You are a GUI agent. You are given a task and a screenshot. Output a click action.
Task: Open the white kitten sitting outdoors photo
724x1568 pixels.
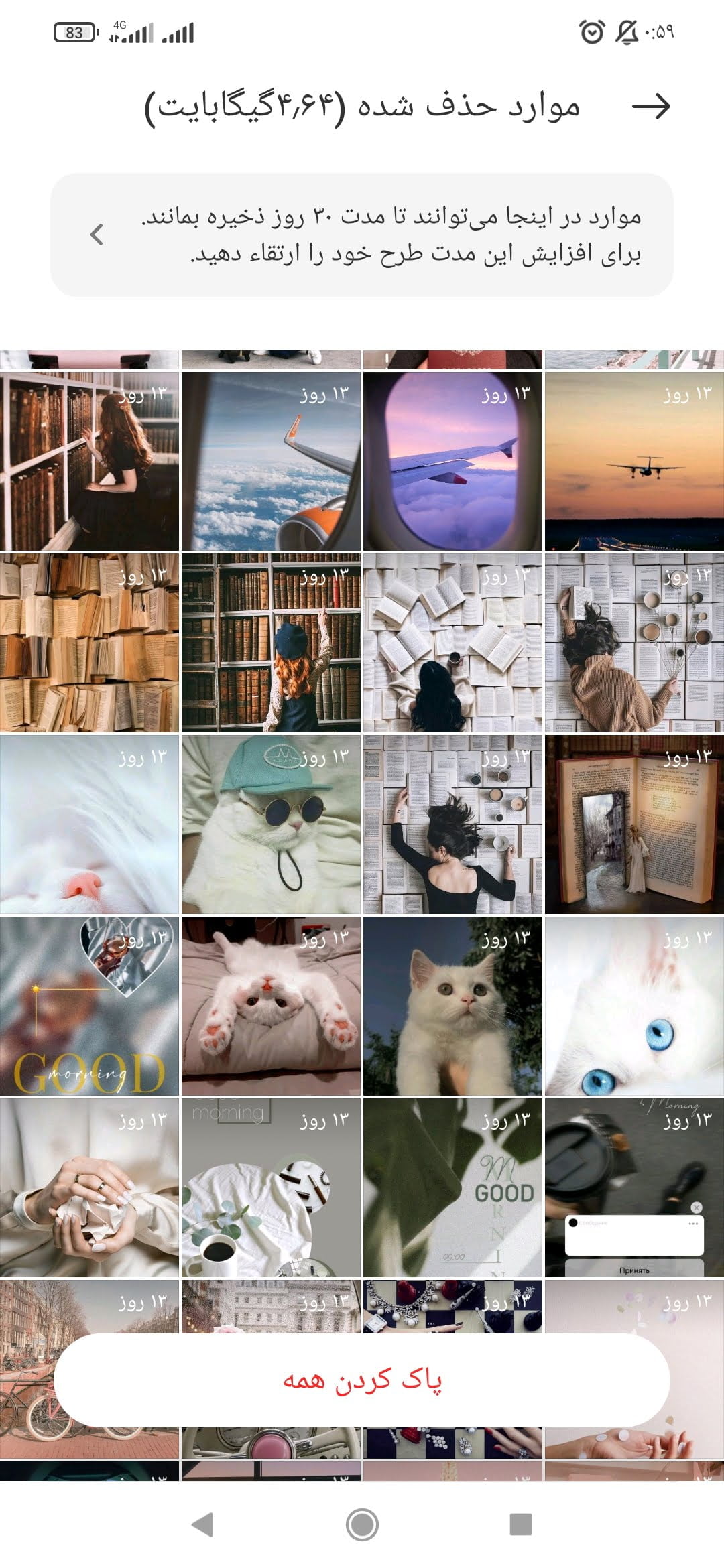[452, 1006]
